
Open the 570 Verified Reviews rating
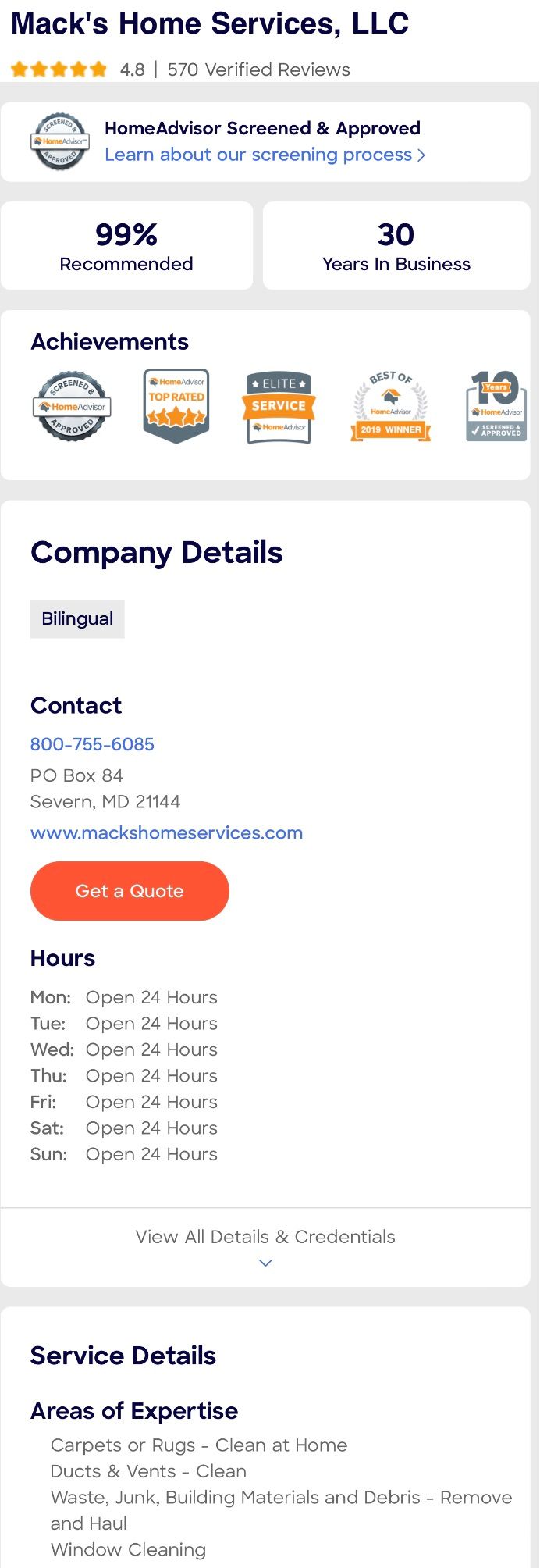tap(258, 69)
